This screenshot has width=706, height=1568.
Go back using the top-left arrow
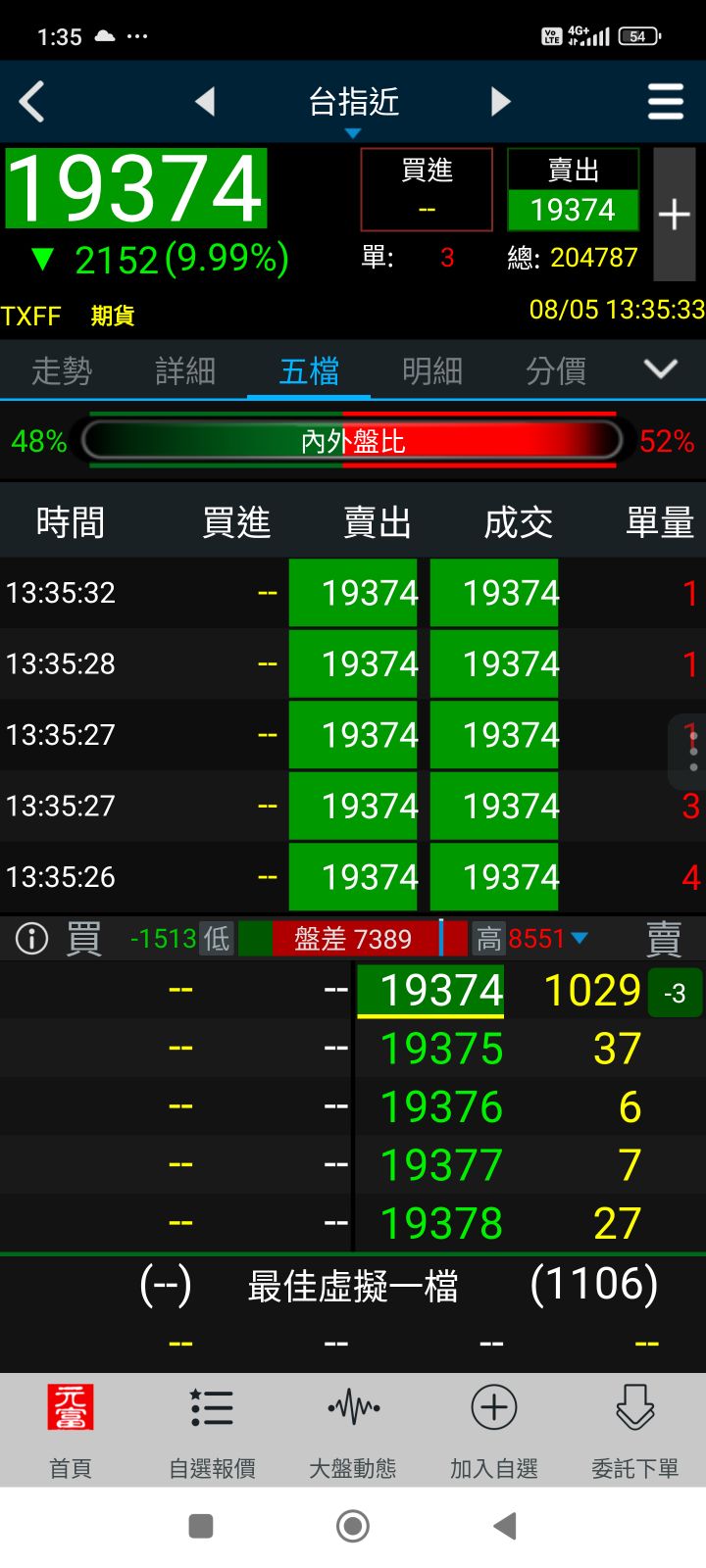32,102
